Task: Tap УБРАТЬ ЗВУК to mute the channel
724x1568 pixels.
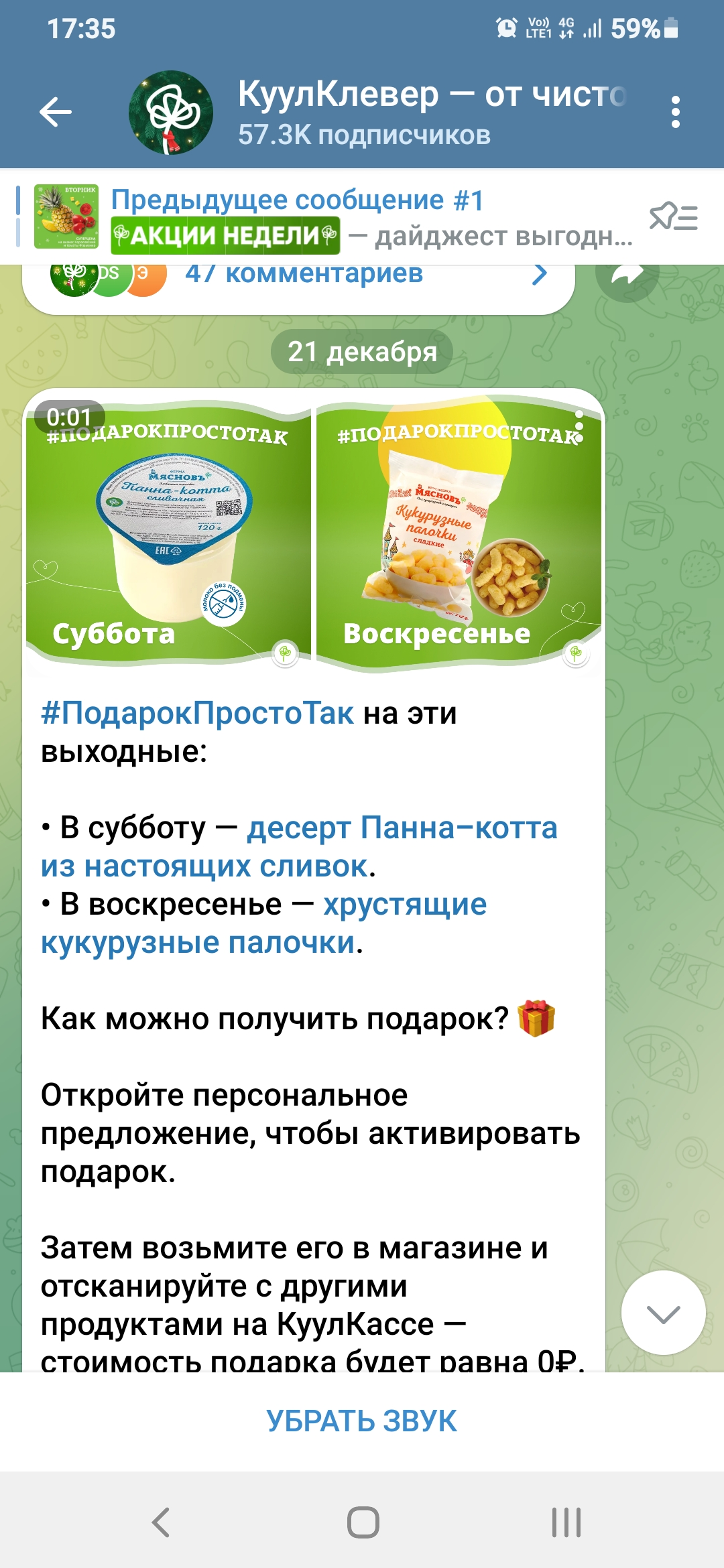Action: [x=362, y=1421]
